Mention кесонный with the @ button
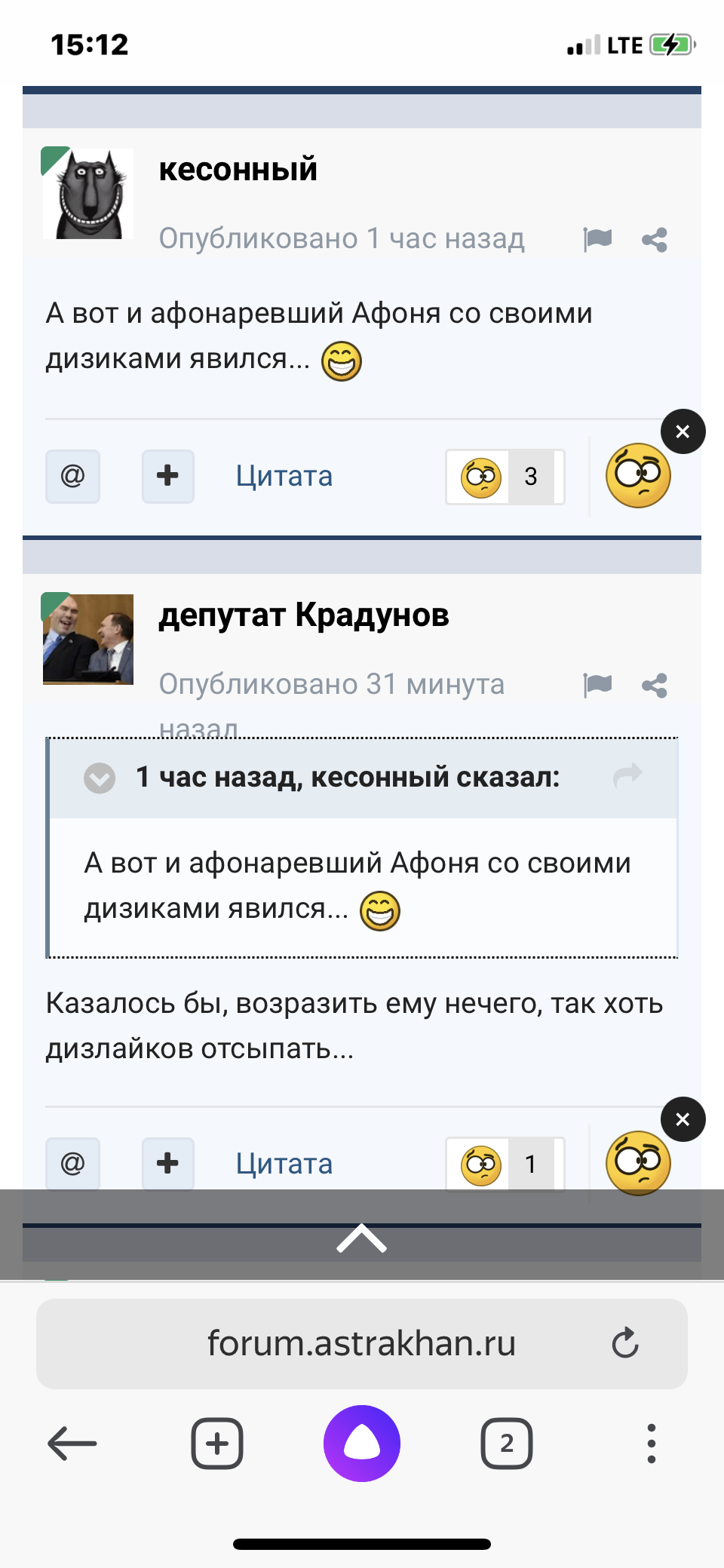The image size is (724, 1568). (72, 476)
